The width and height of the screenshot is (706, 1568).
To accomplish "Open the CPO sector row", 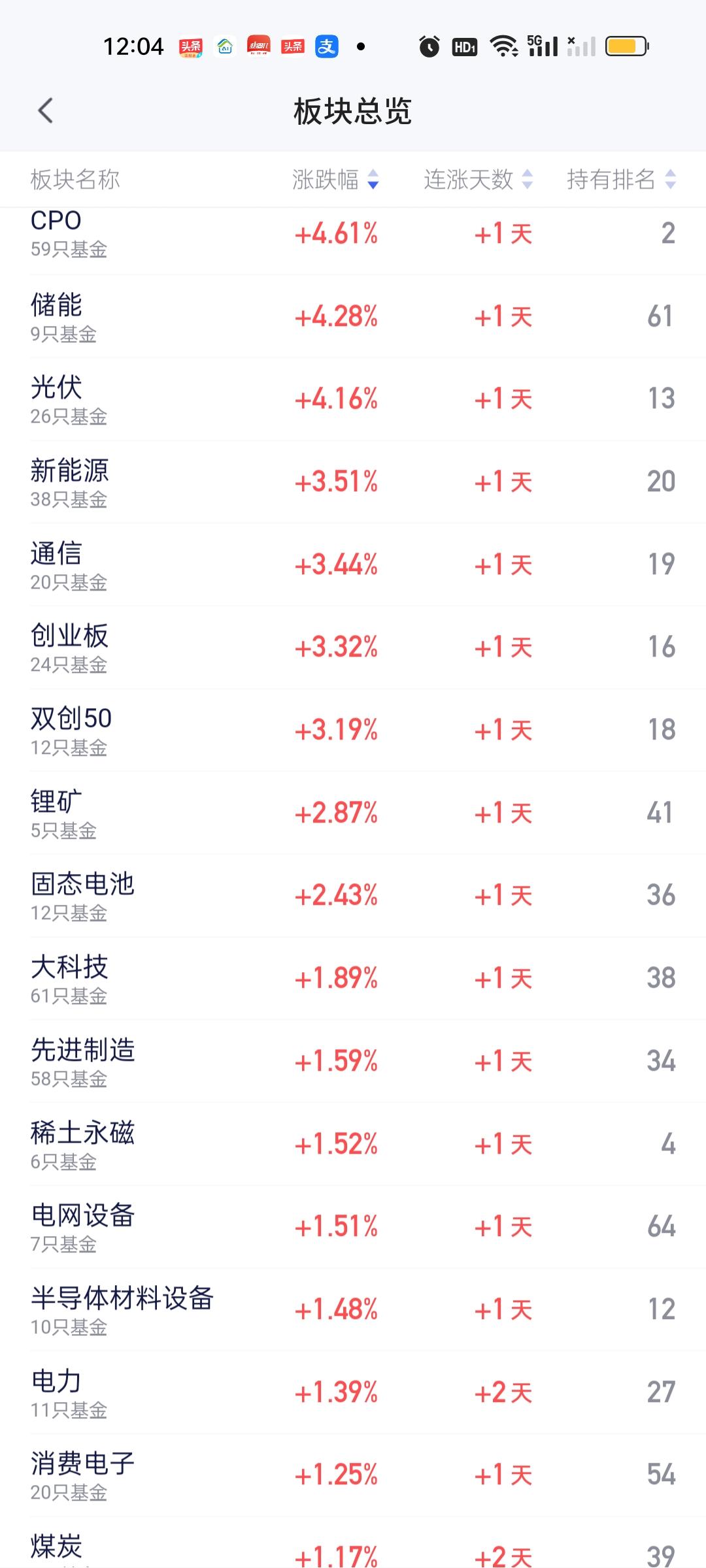I will pos(353,234).
